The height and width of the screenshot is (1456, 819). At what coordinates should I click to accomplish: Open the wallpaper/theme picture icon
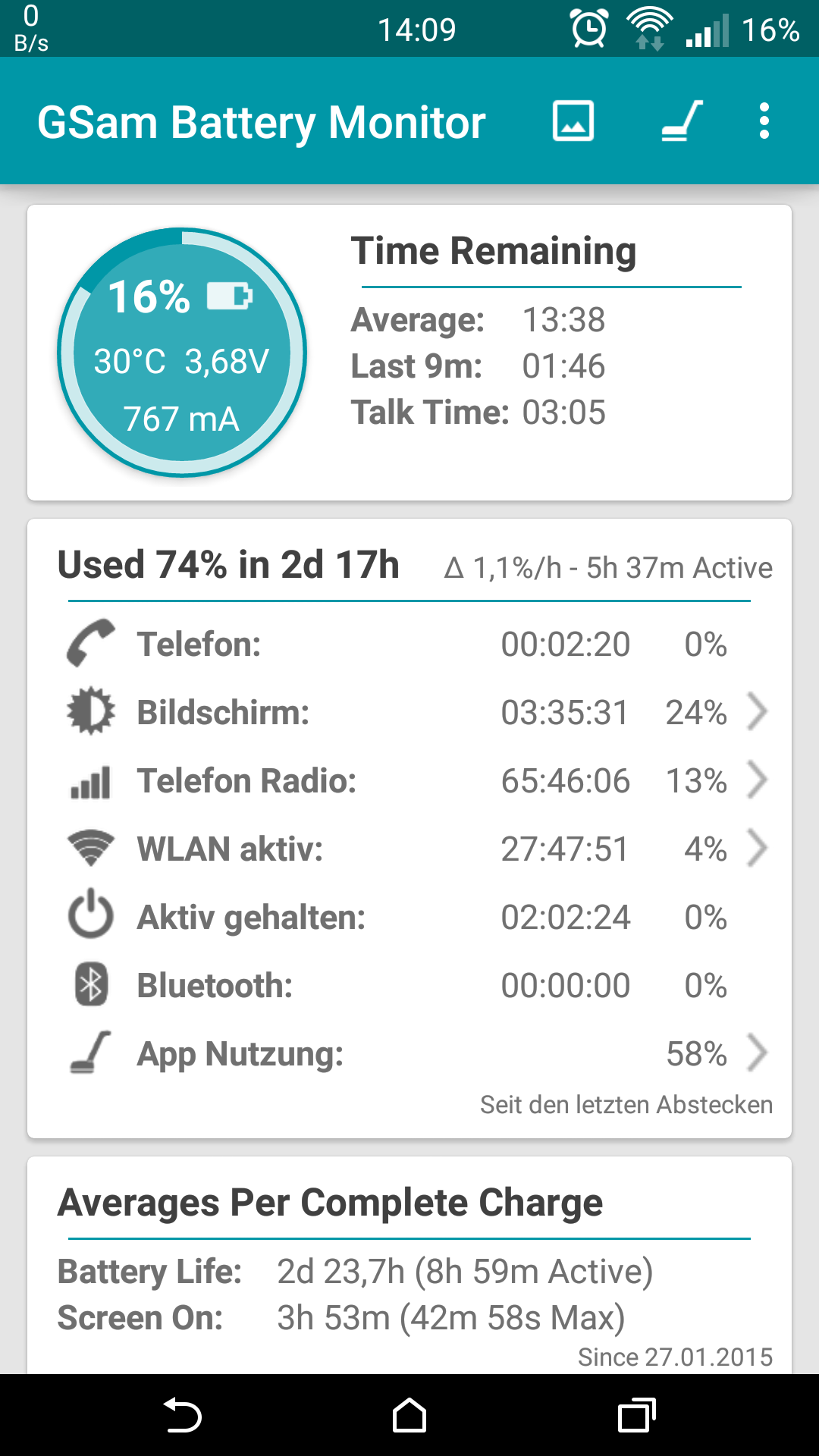tap(573, 121)
